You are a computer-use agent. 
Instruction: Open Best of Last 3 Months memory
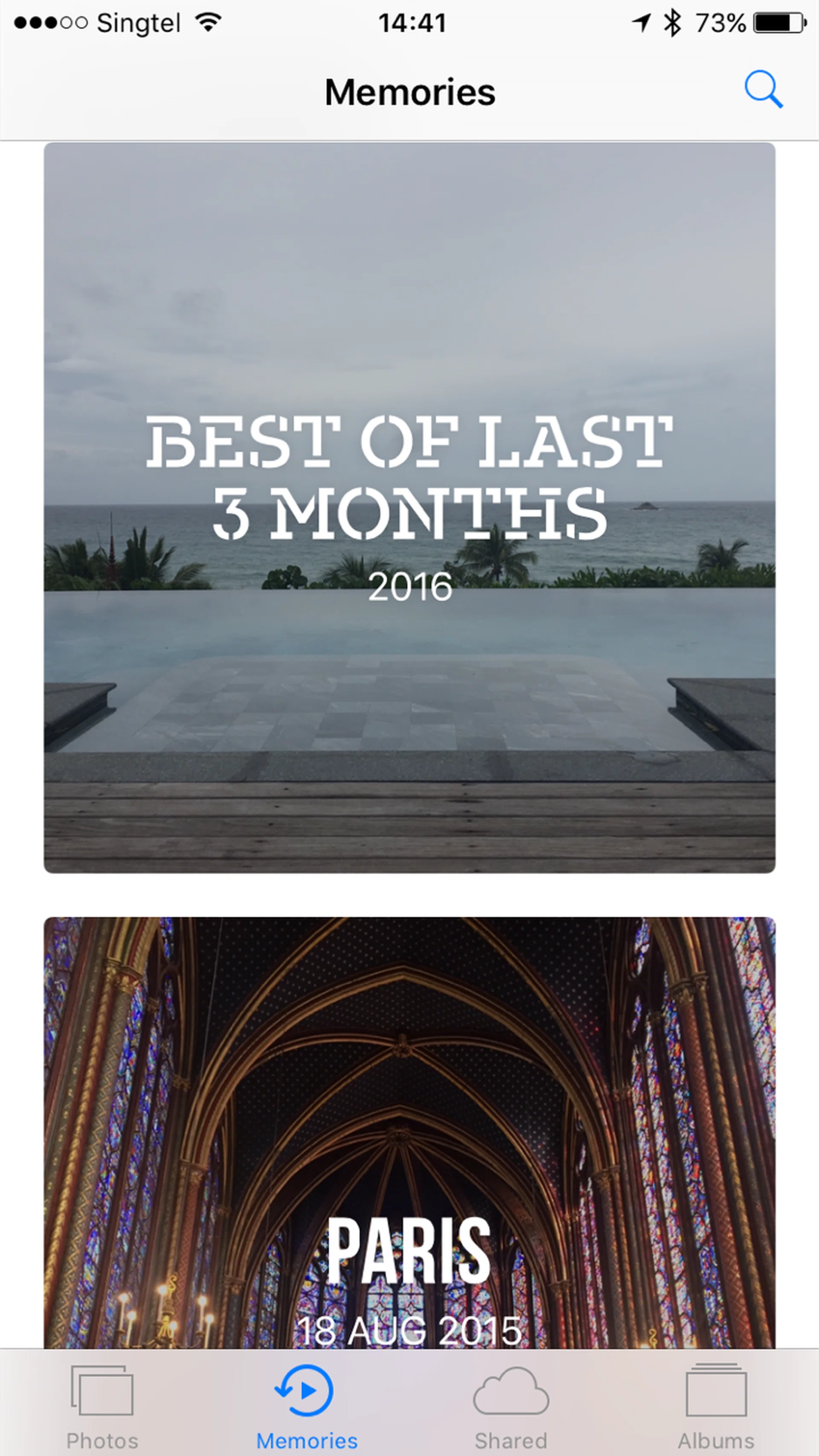coord(409,507)
